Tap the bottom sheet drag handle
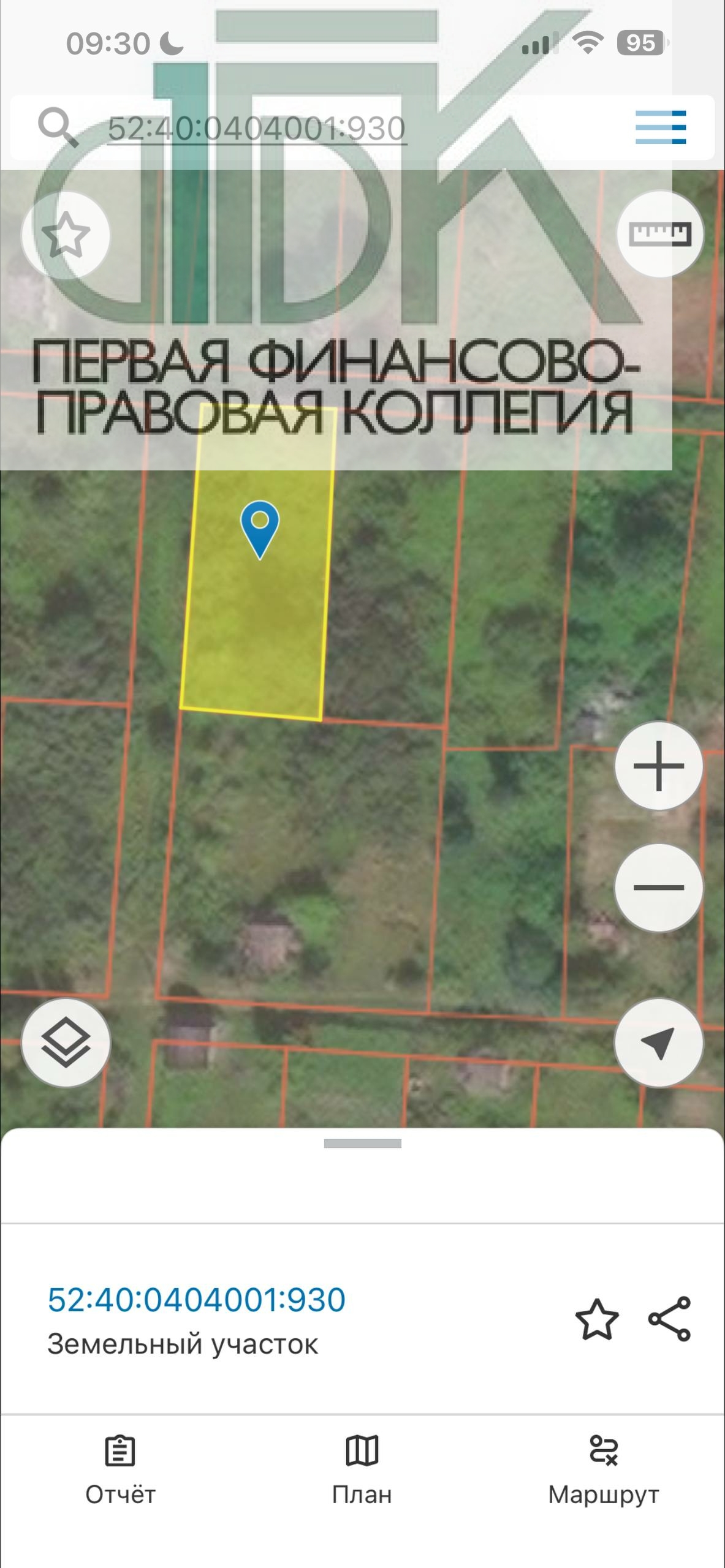This screenshot has width=725, height=1568. [x=362, y=1144]
